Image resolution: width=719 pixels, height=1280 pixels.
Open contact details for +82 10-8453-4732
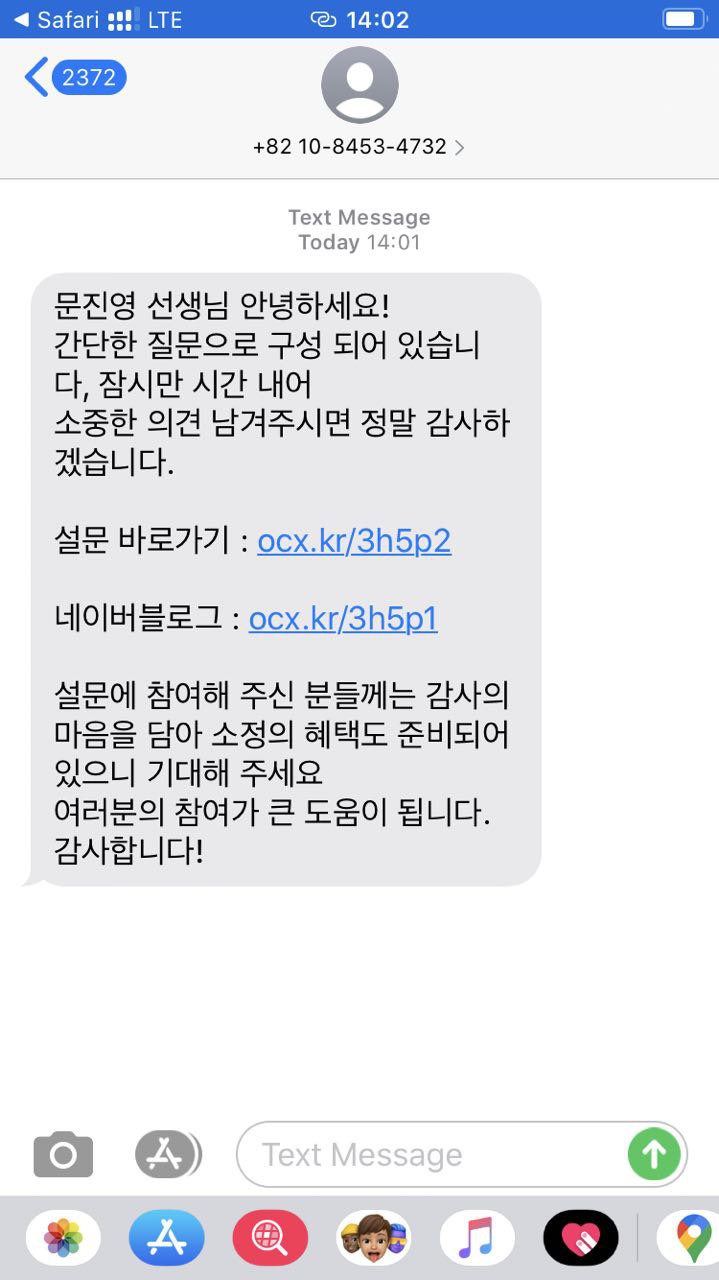(359, 146)
